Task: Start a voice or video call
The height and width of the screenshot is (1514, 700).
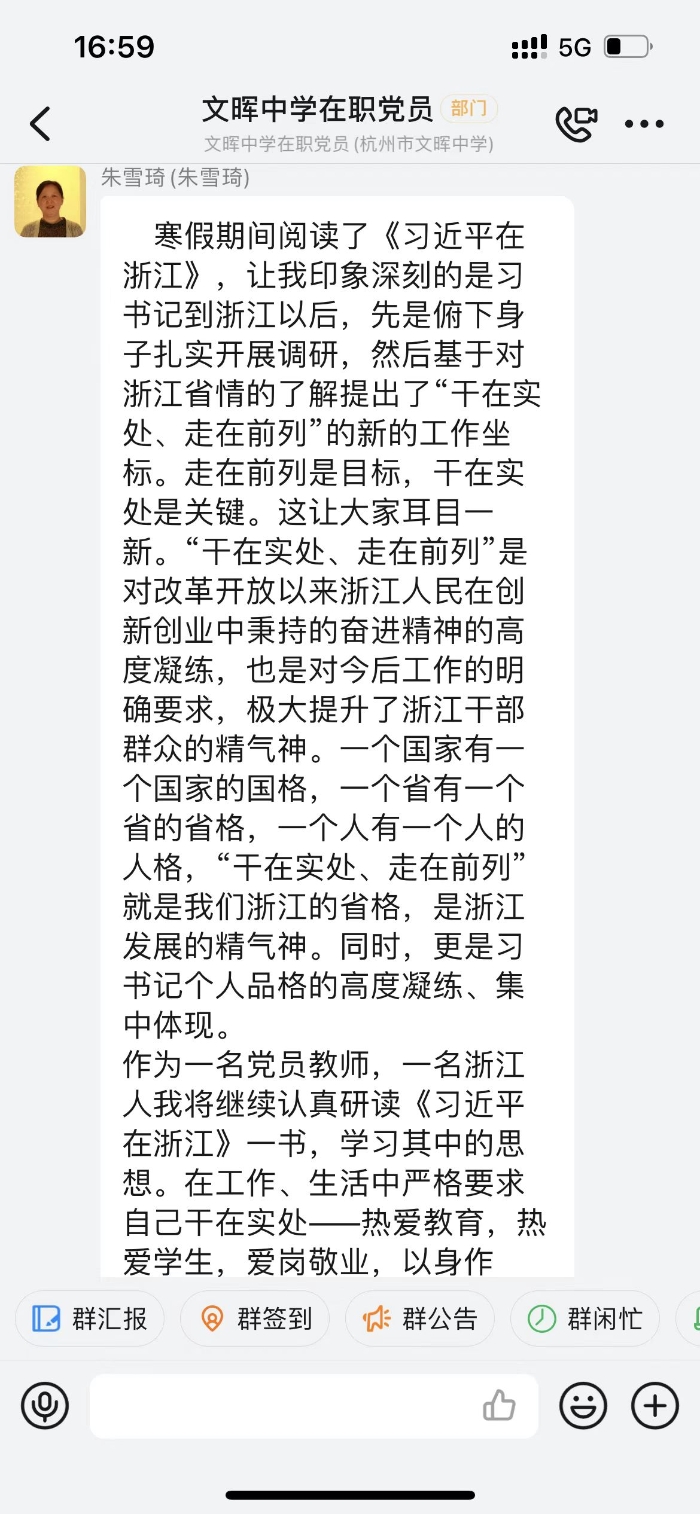Action: (x=576, y=123)
